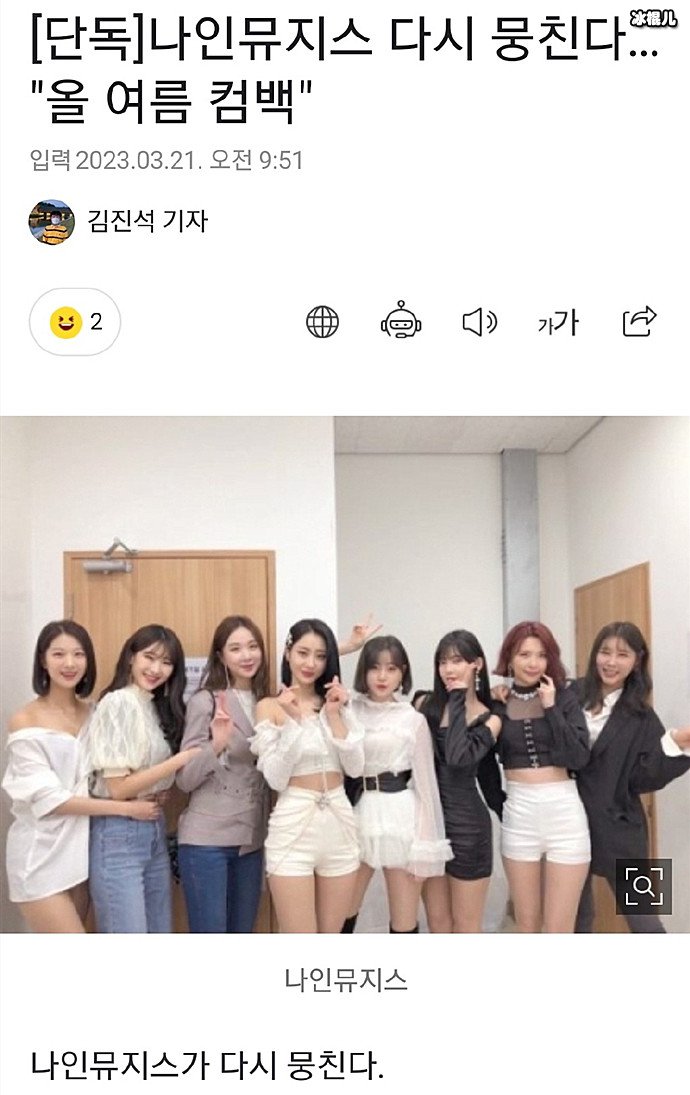Enlarge the photo with the magnifier icon
The height and width of the screenshot is (1095, 690).
coord(645,885)
